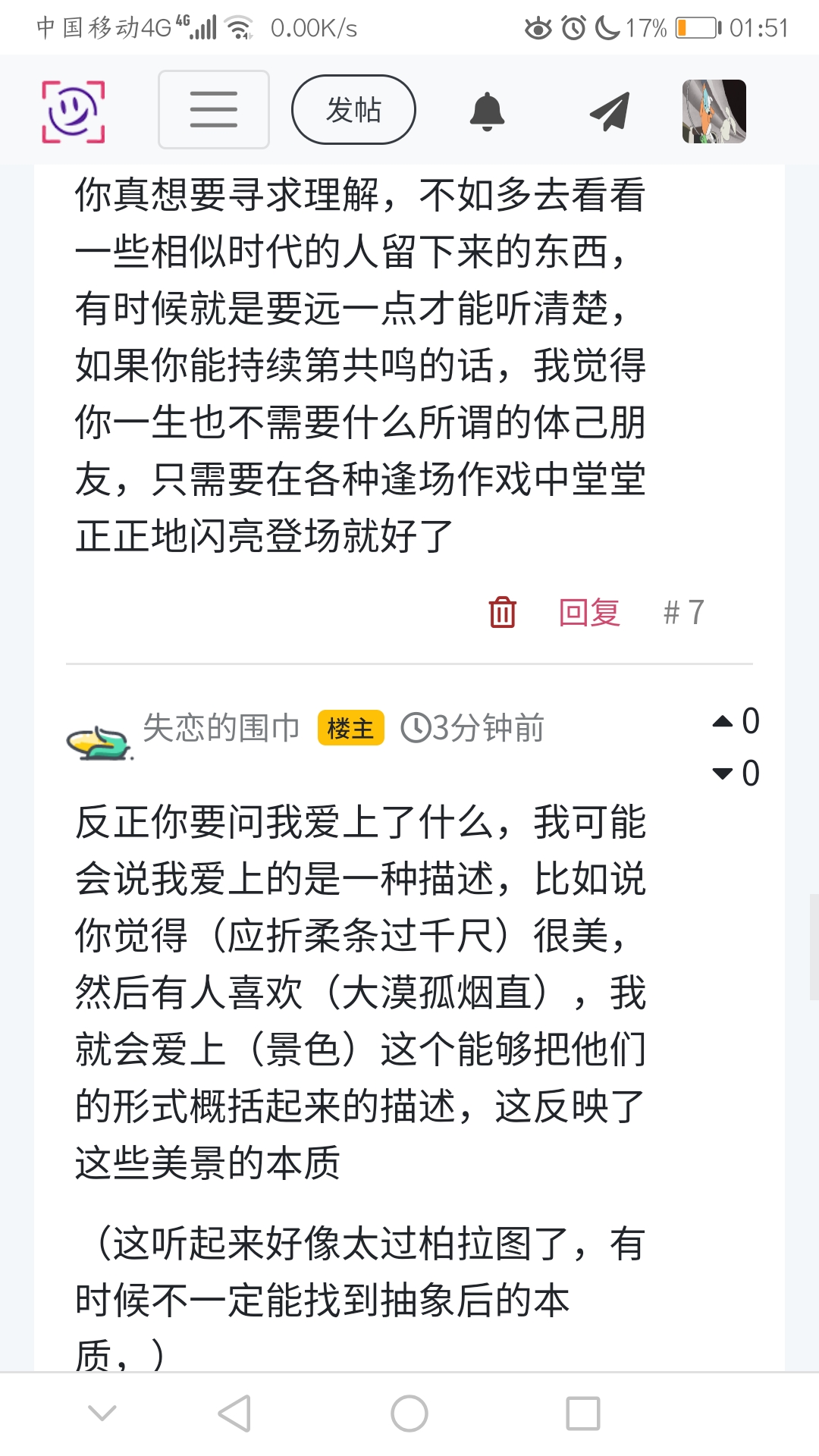Open the hamburger navigation menu

coord(214,110)
